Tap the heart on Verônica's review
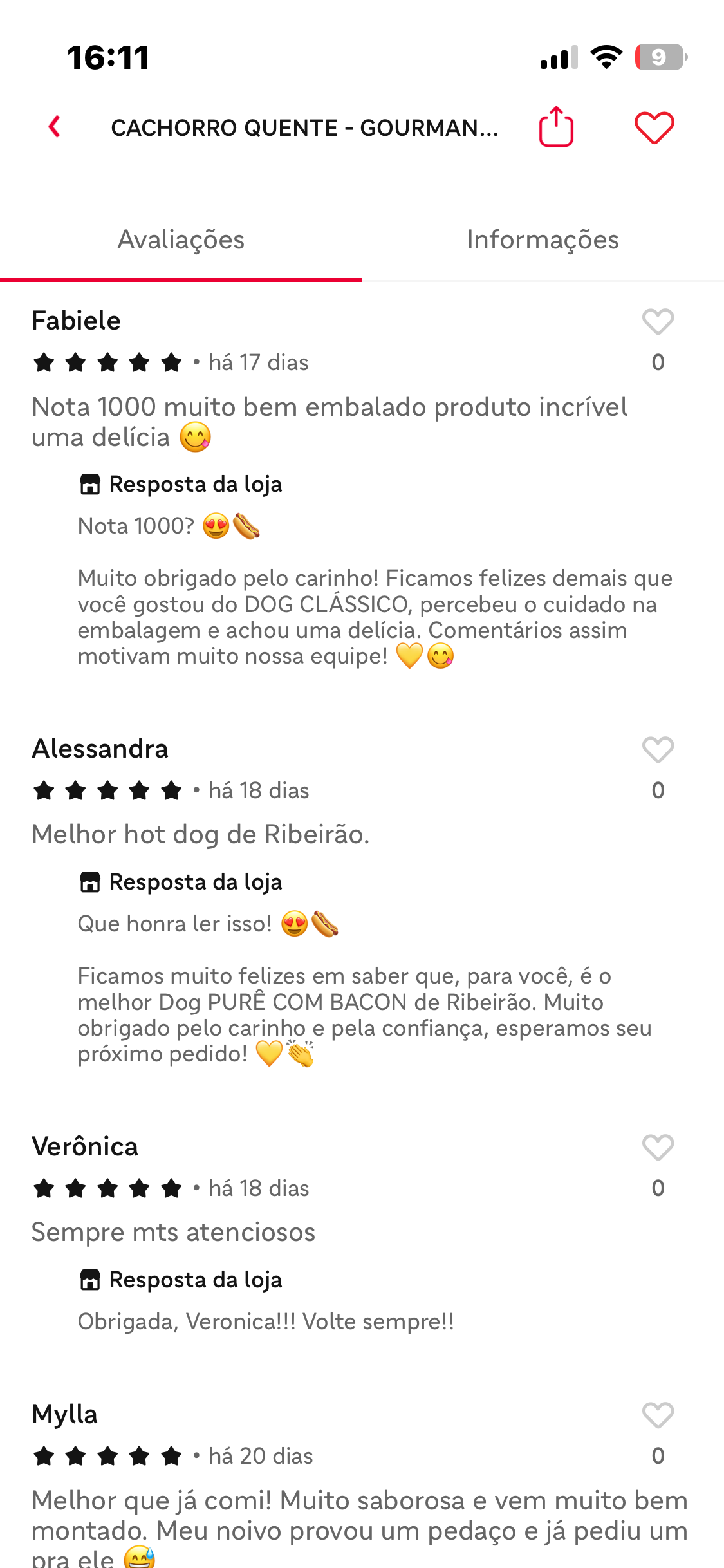The image size is (724, 1568). point(658,1148)
